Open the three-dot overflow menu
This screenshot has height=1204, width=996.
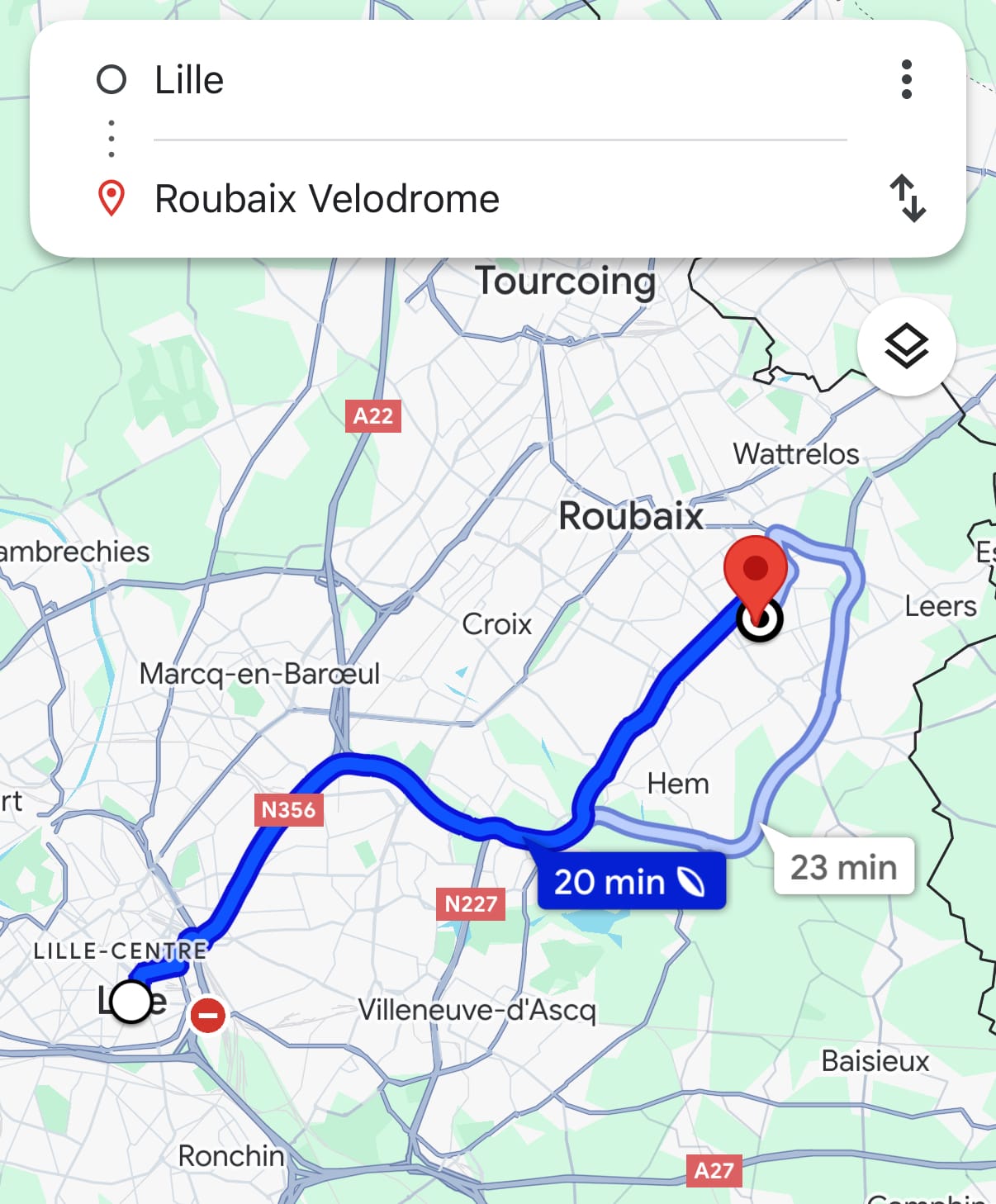[906, 80]
